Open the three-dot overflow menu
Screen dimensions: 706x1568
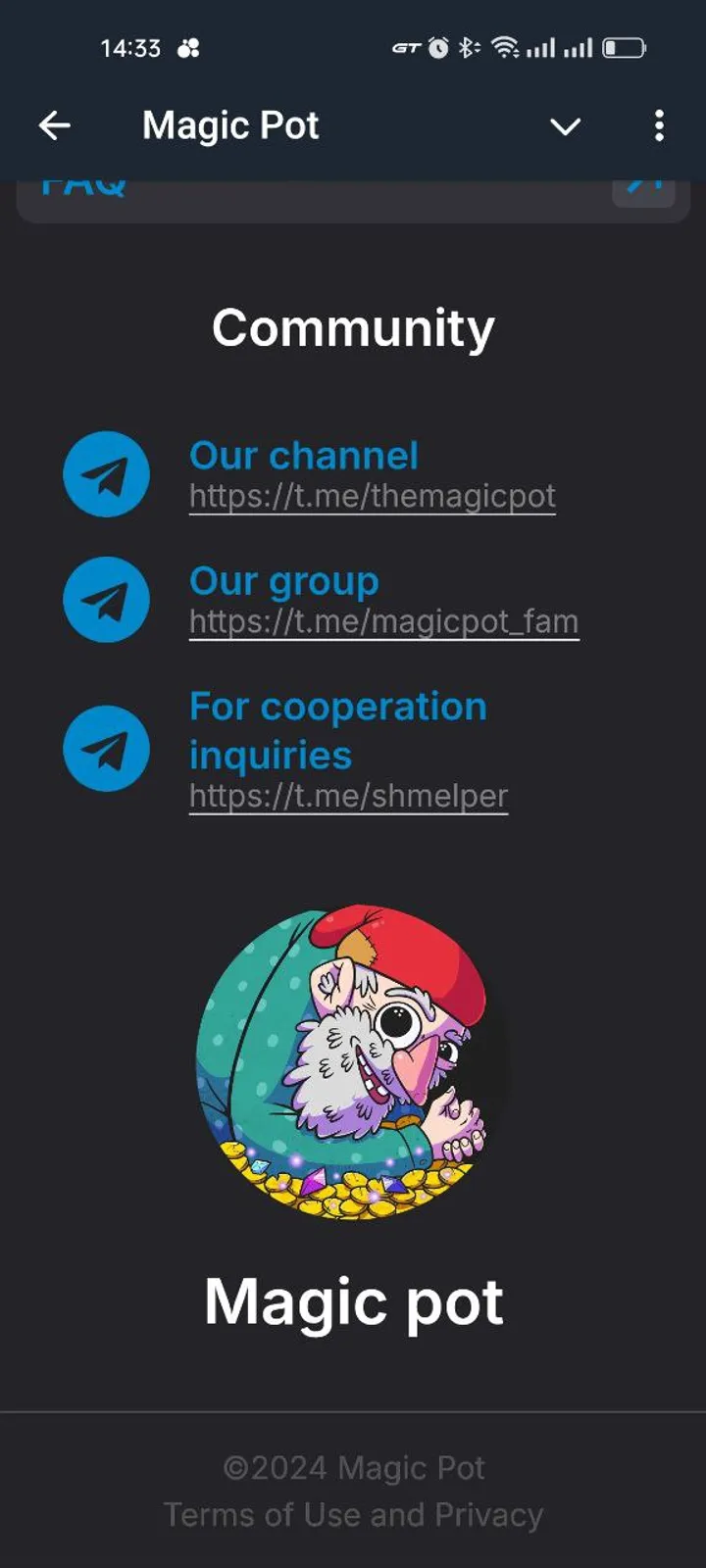pos(659,125)
